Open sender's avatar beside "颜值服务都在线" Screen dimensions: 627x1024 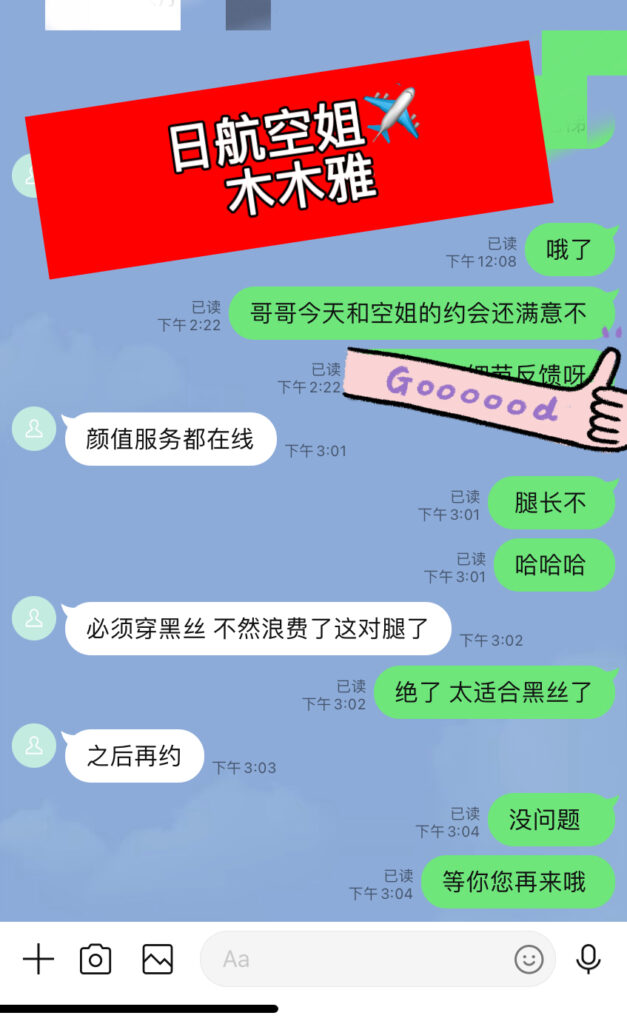34,429
